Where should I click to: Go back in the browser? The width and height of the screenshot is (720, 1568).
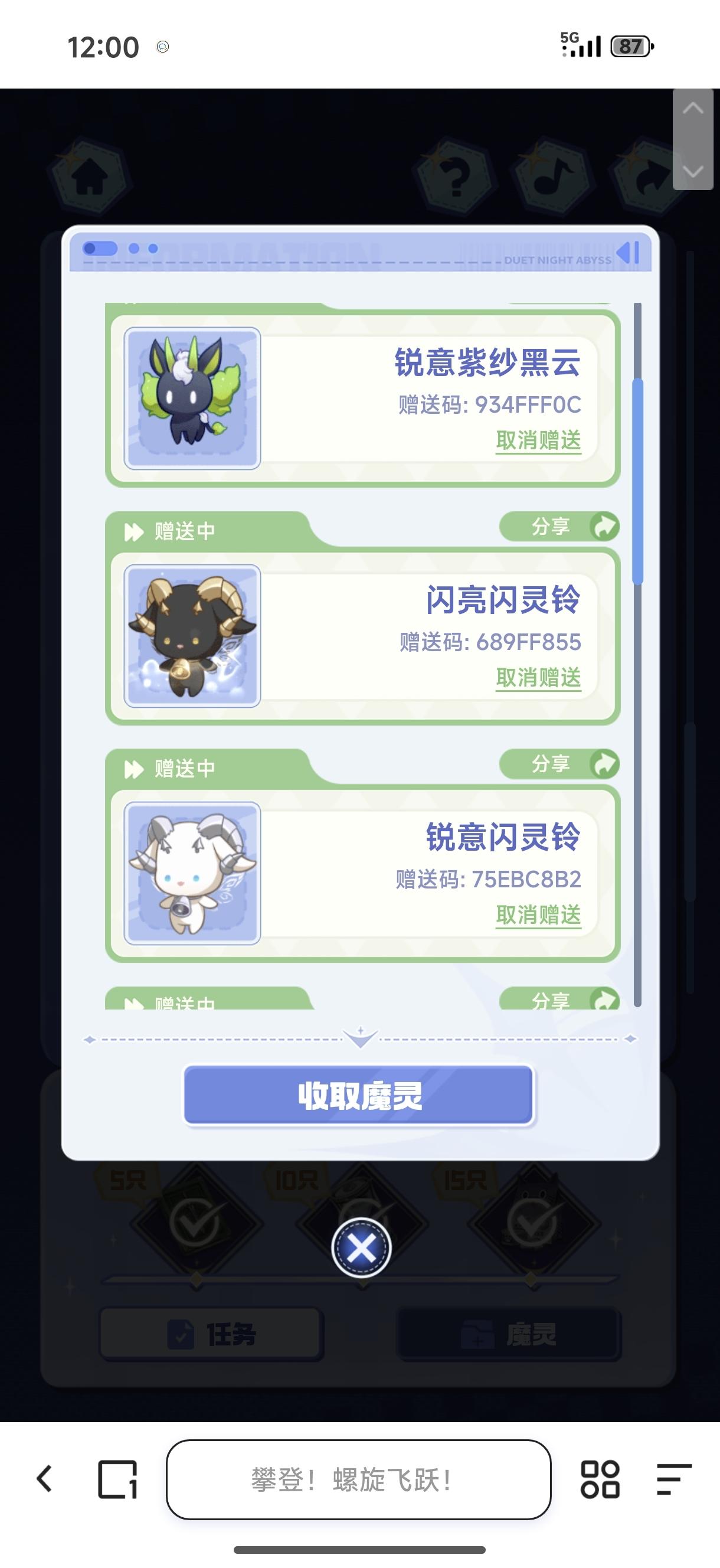coord(44,1479)
